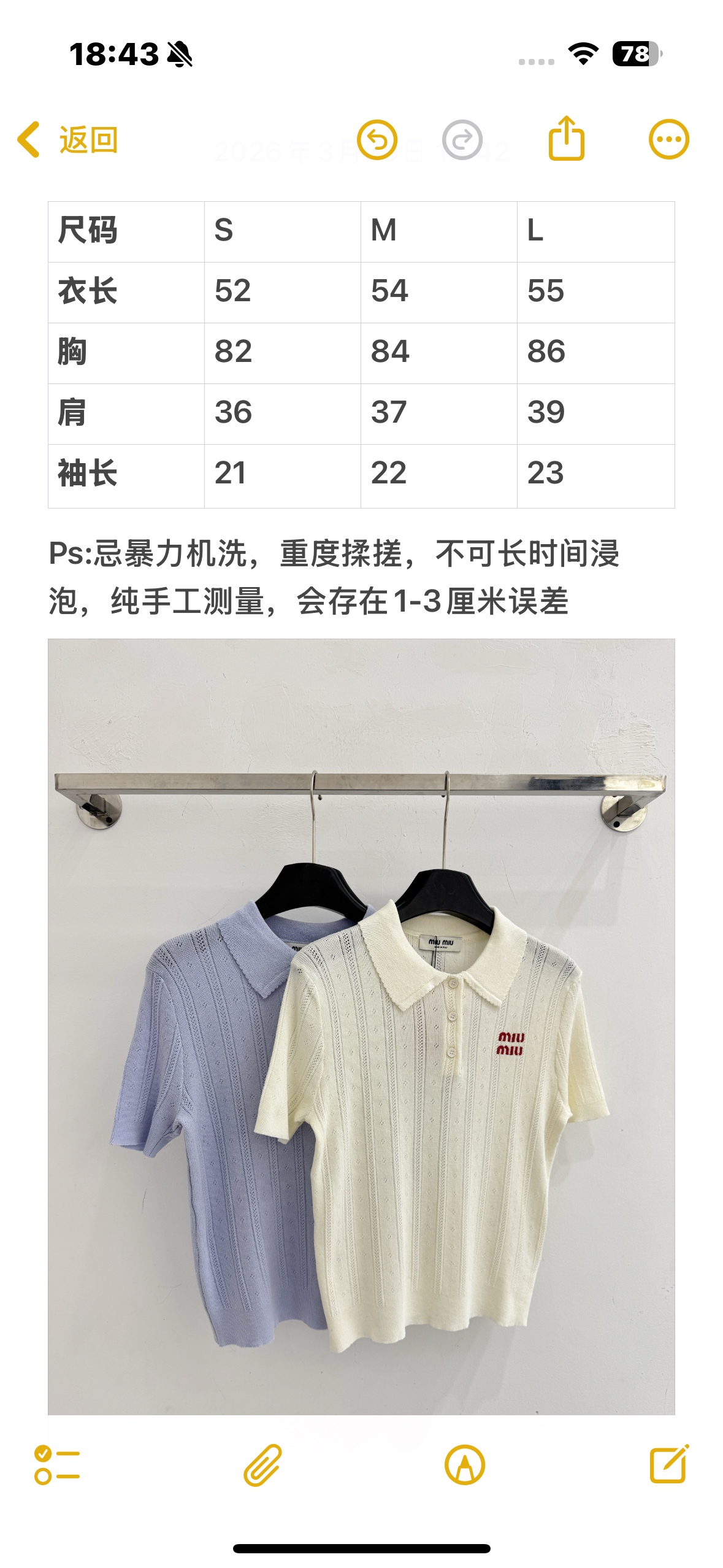Add a checklist to the note
Screen dimensions: 723x1568
(57, 1465)
